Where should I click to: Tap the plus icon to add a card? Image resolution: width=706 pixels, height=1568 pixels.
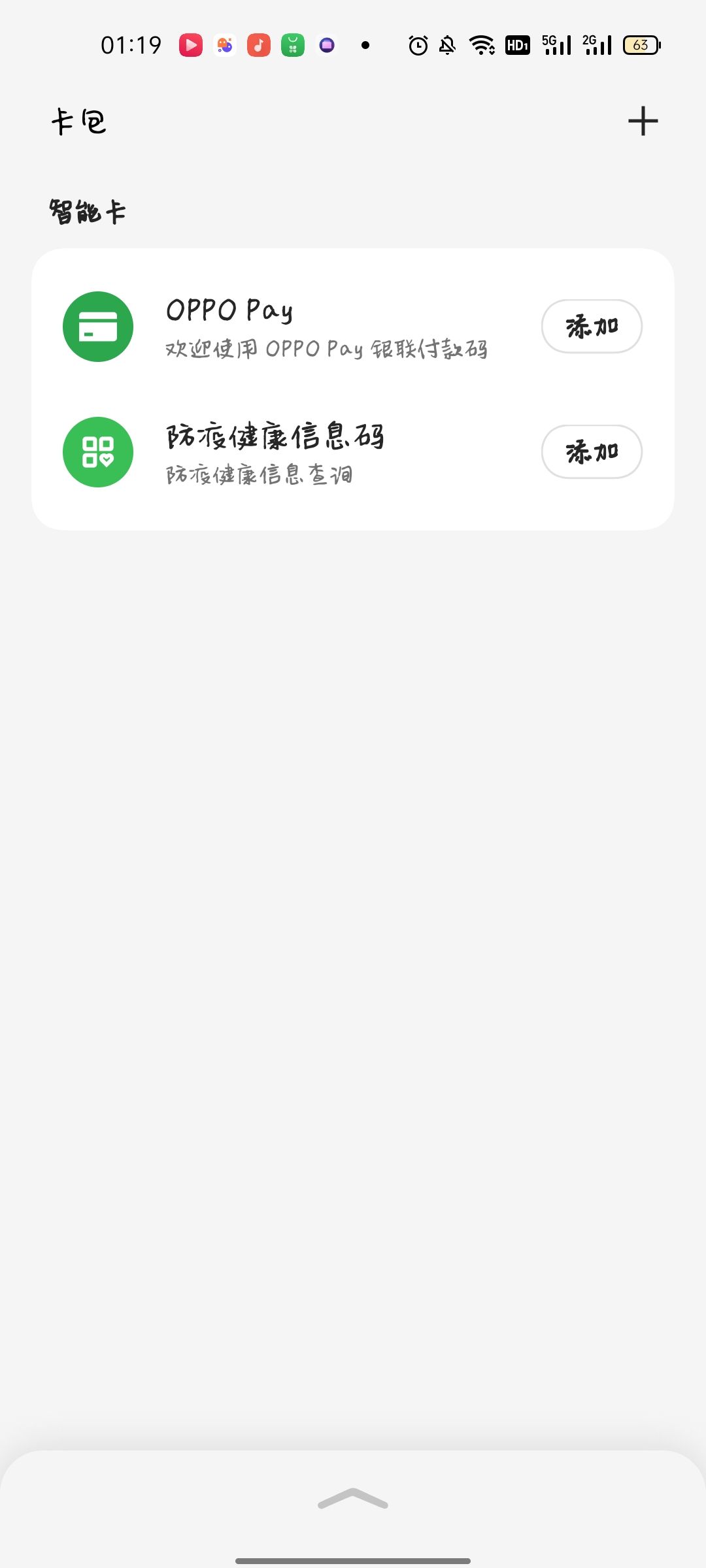(x=643, y=122)
